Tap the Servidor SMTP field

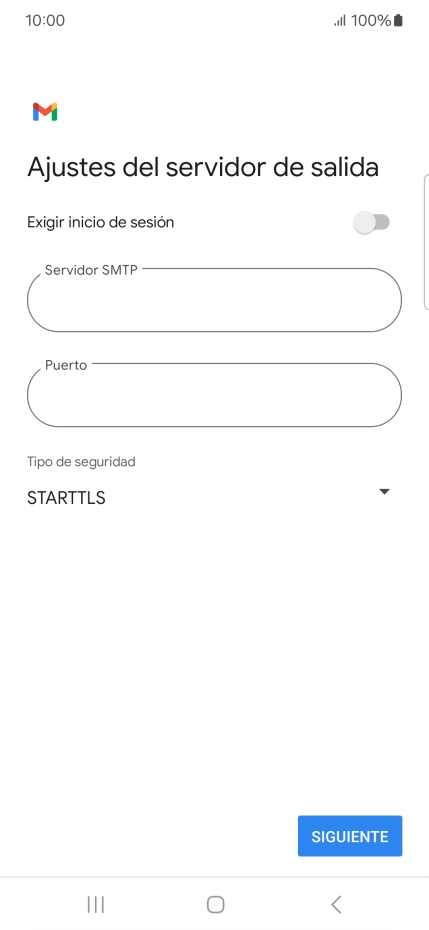[214, 300]
